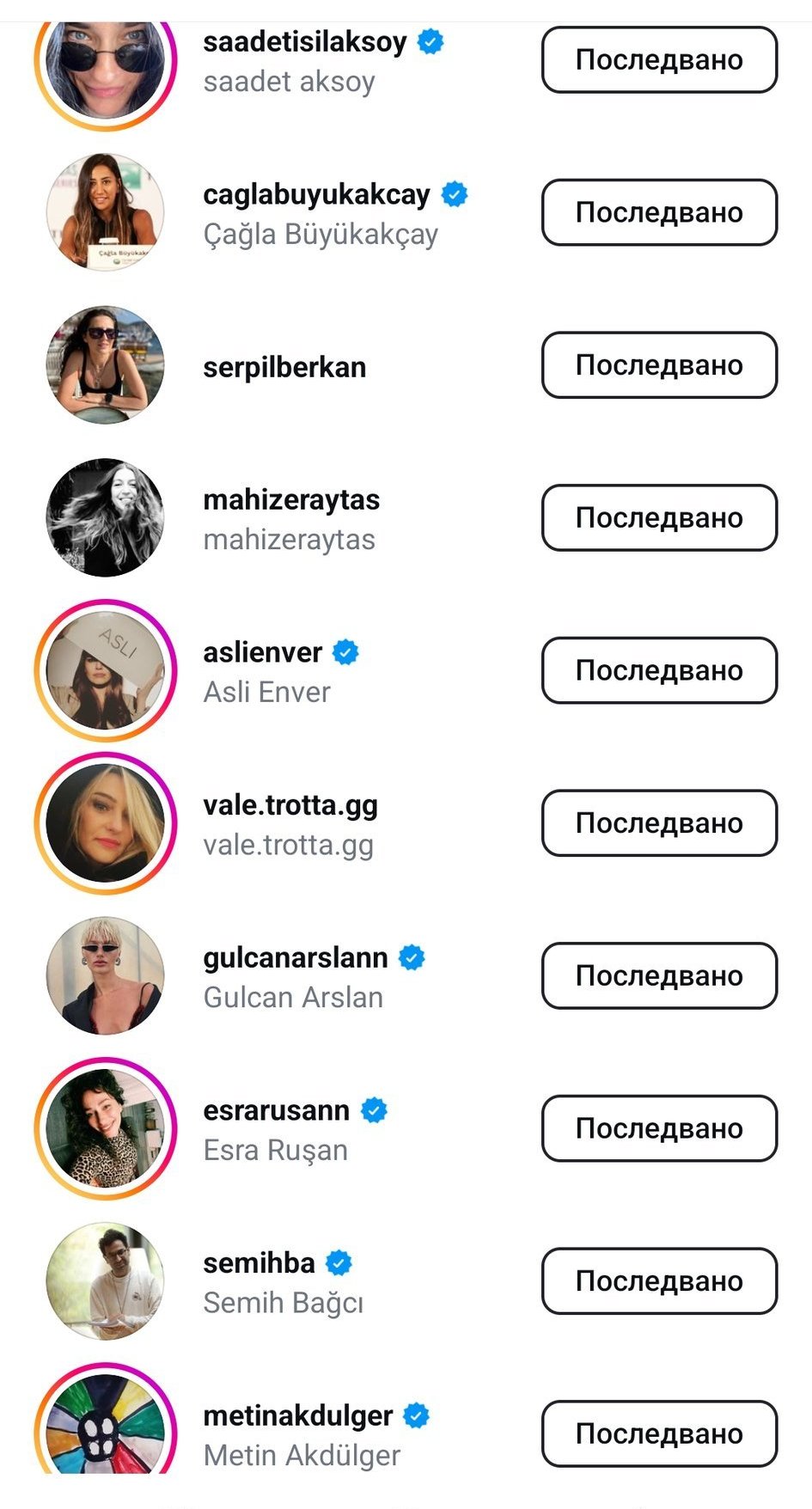View vale.trotta.gg's story avatar

click(x=106, y=822)
